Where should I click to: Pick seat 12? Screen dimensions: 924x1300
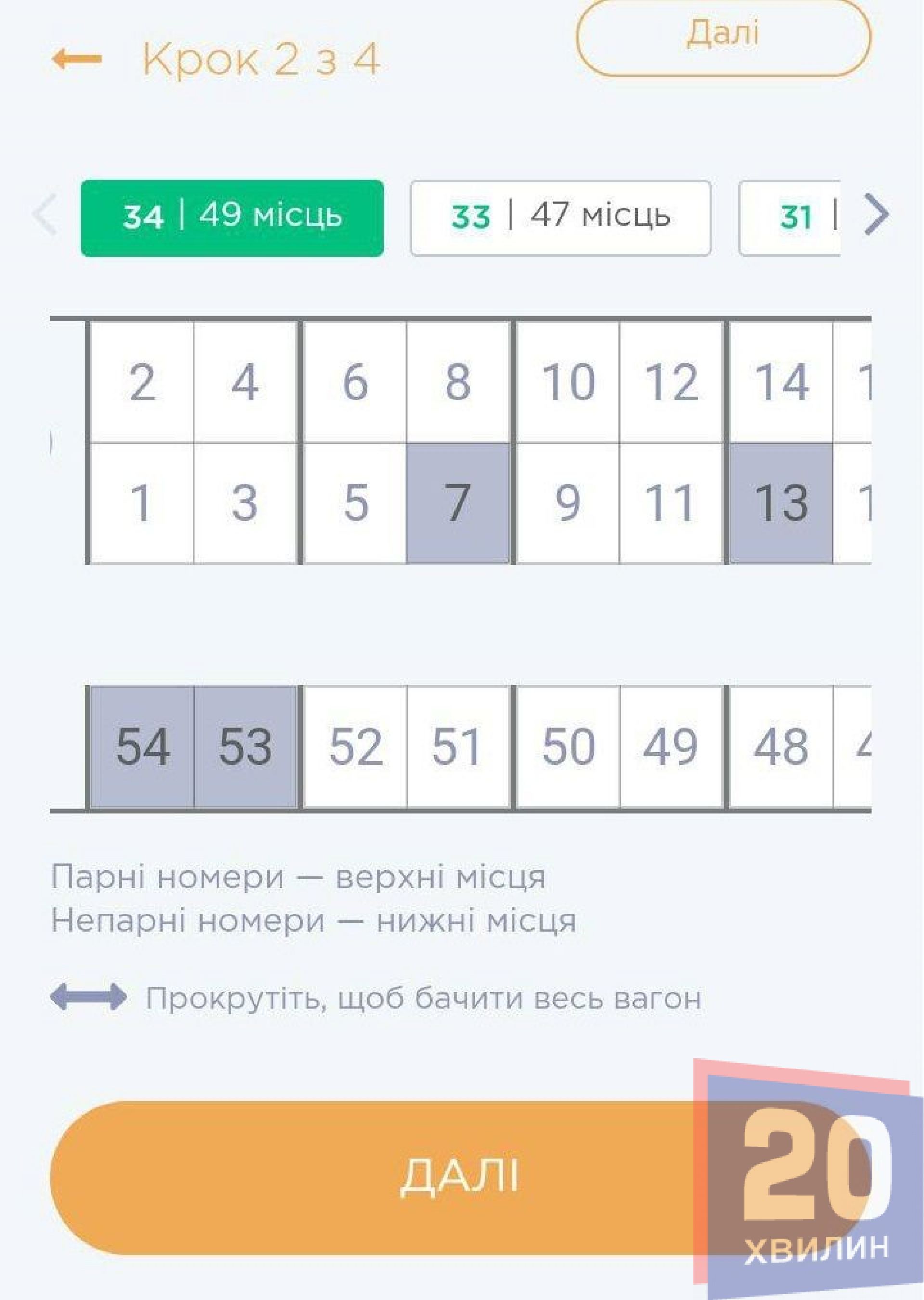click(x=670, y=382)
